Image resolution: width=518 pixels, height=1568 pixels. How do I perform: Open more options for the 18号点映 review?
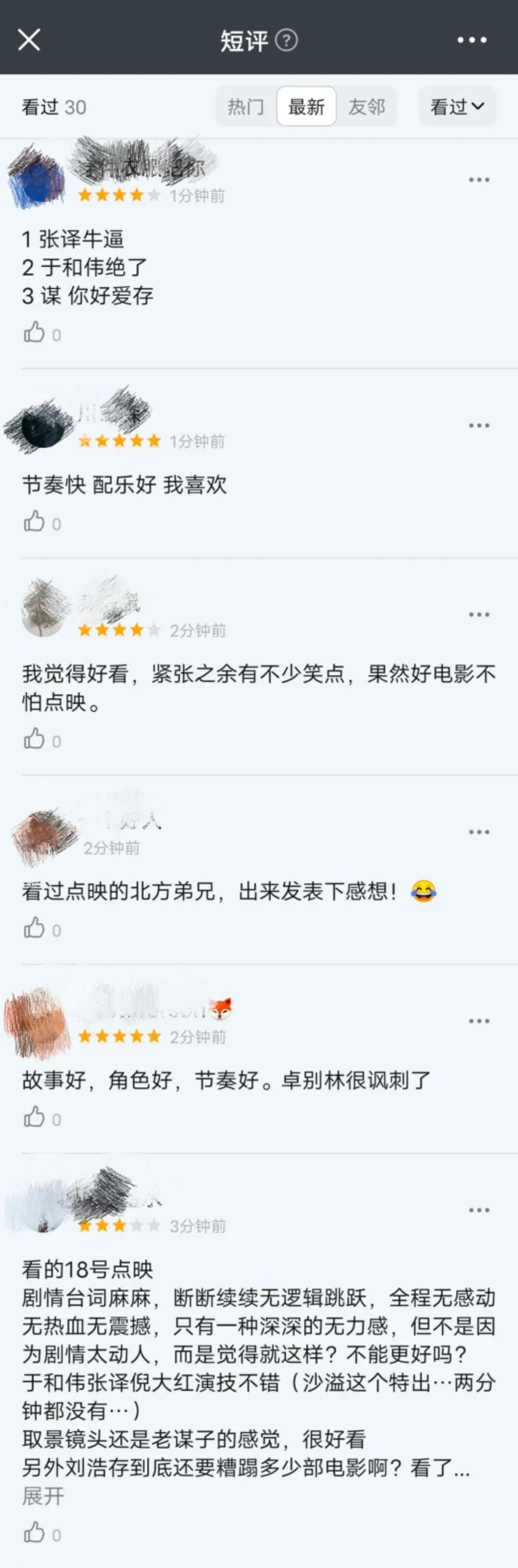pos(479,1210)
